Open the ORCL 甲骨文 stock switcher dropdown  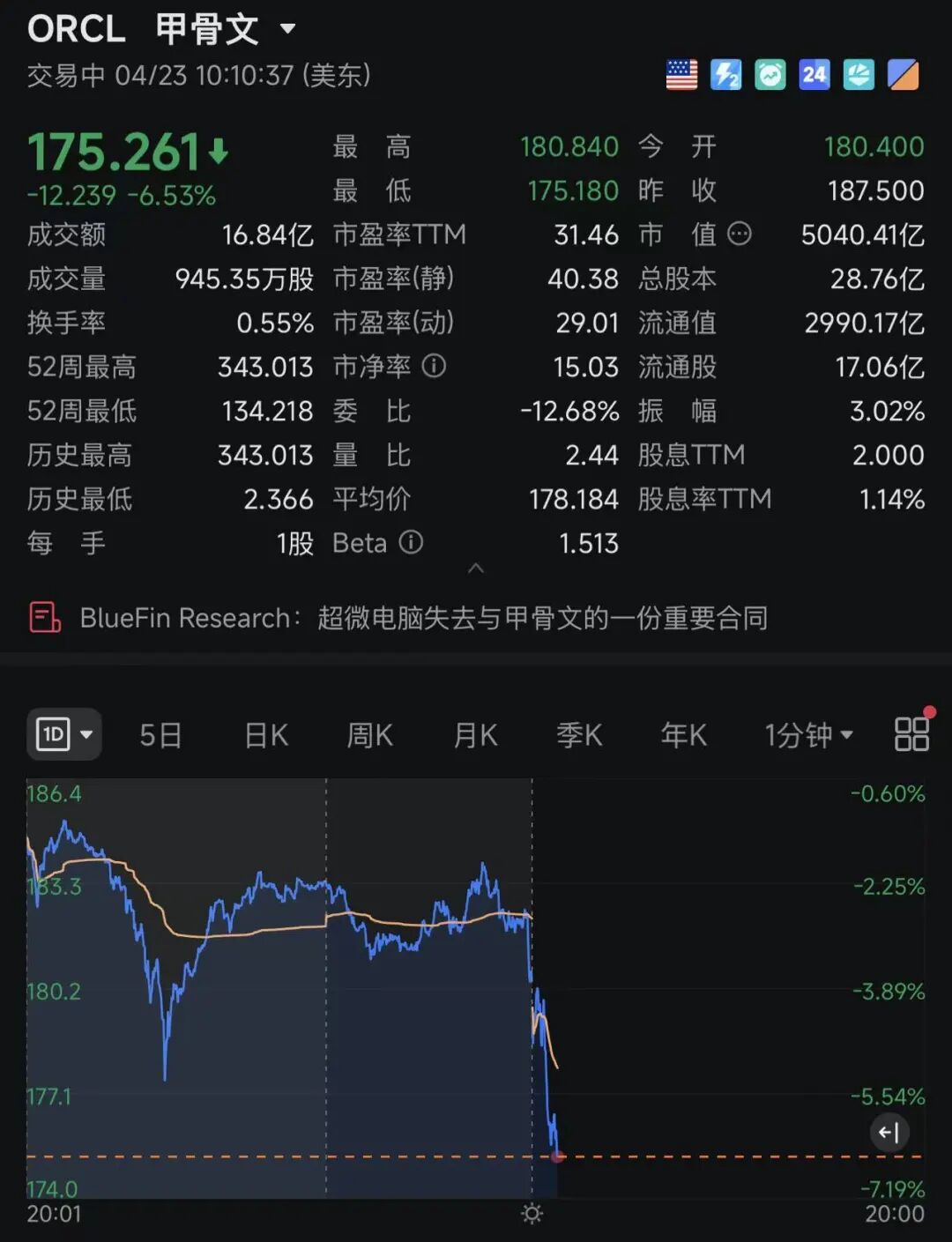coord(287,29)
